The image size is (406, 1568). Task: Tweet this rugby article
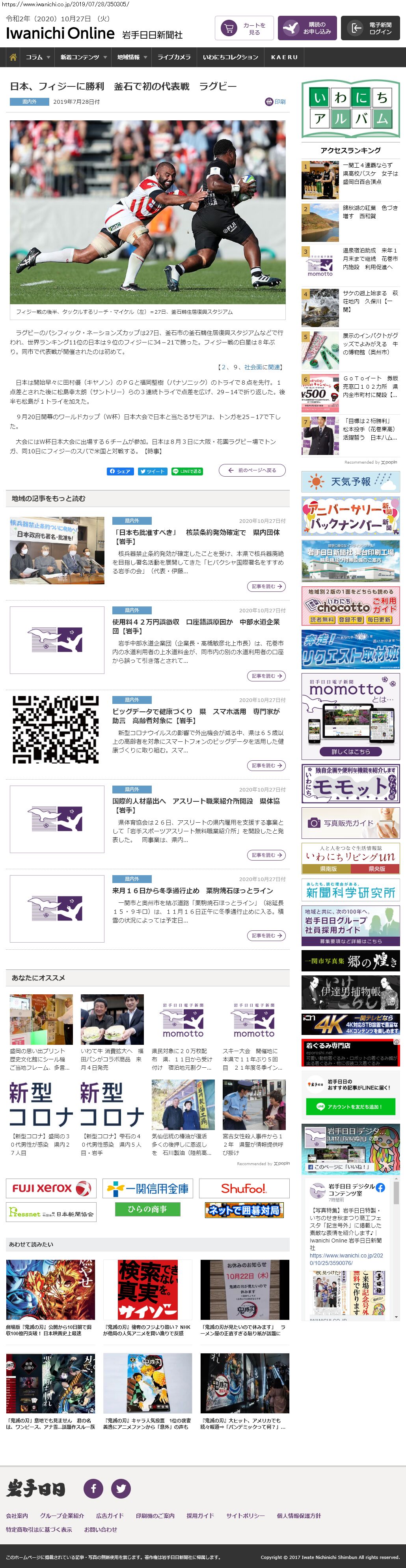click(151, 471)
